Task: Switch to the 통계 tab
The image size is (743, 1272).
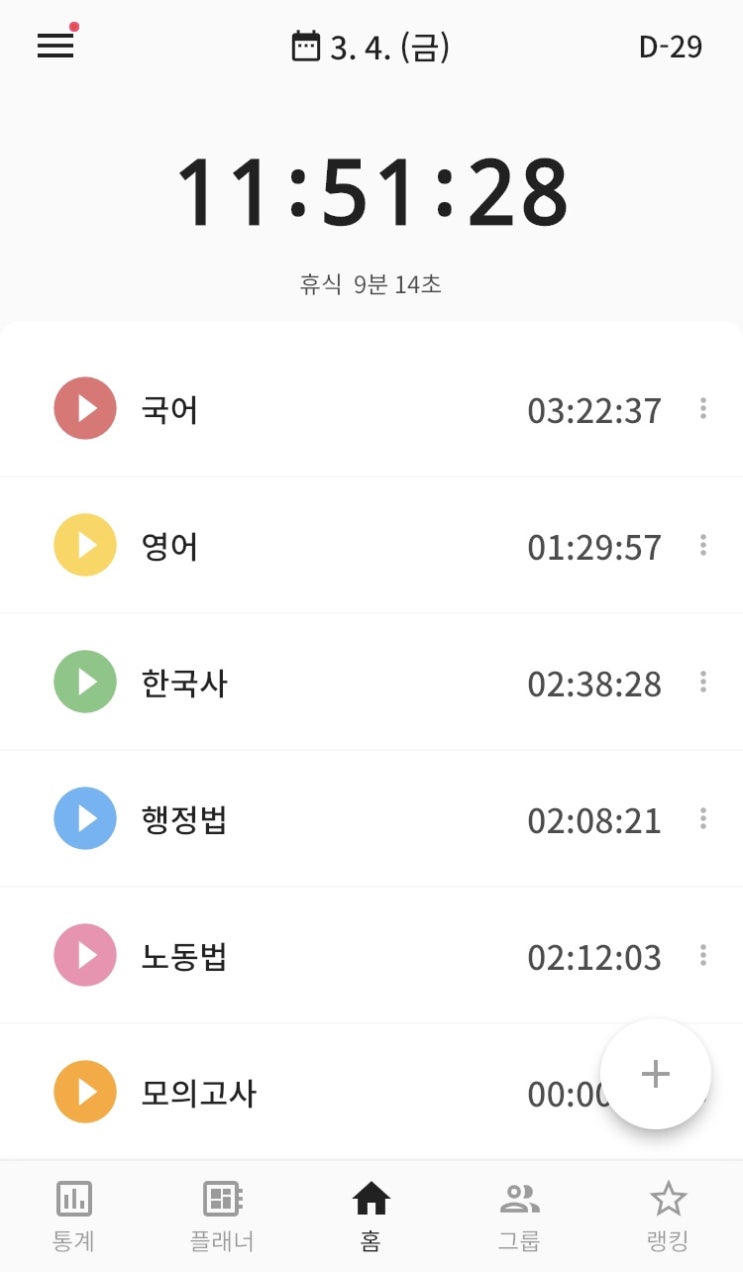Action: point(74,1215)
